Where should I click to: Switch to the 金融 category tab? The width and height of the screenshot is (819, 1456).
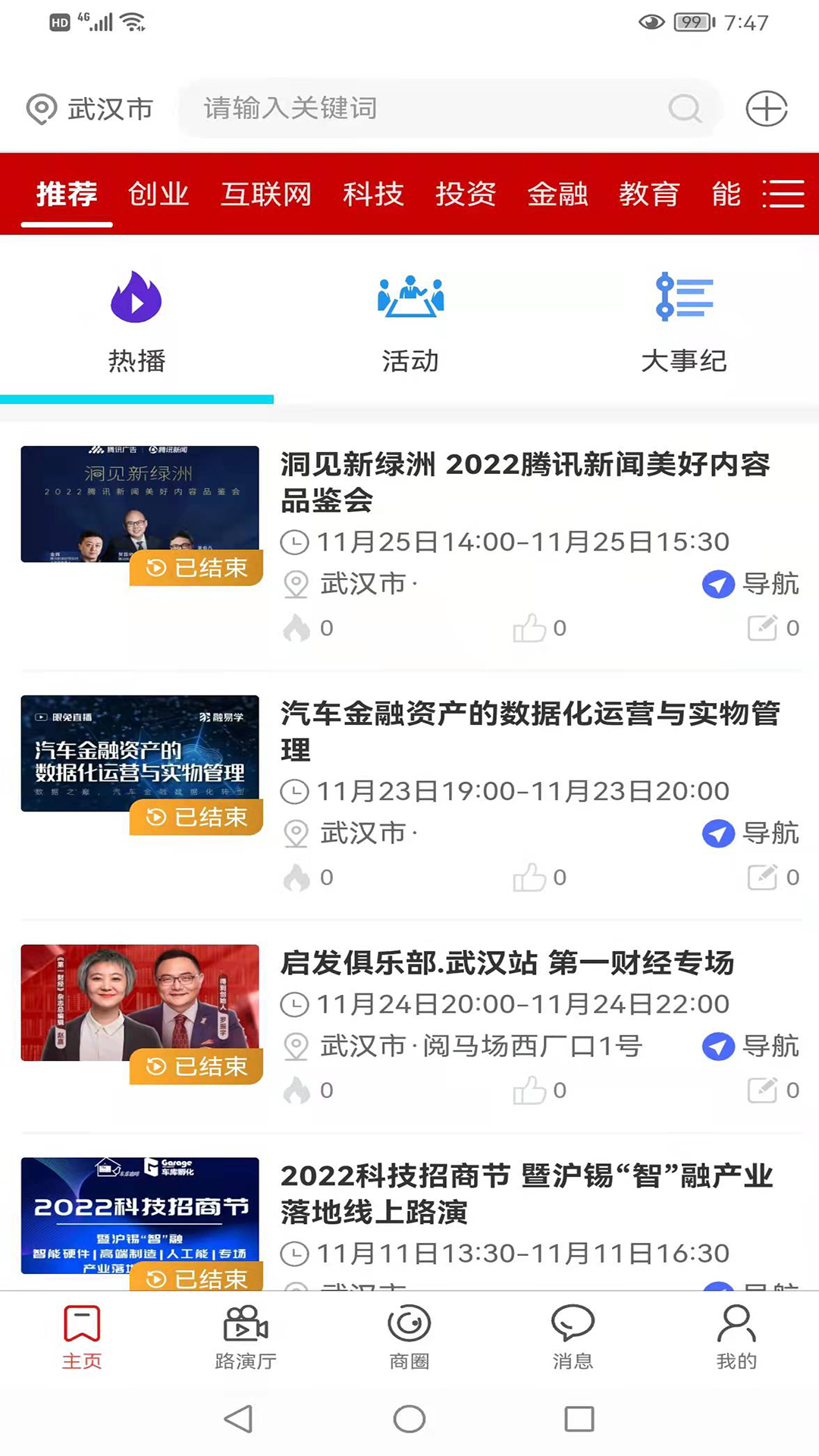[557, 194]
